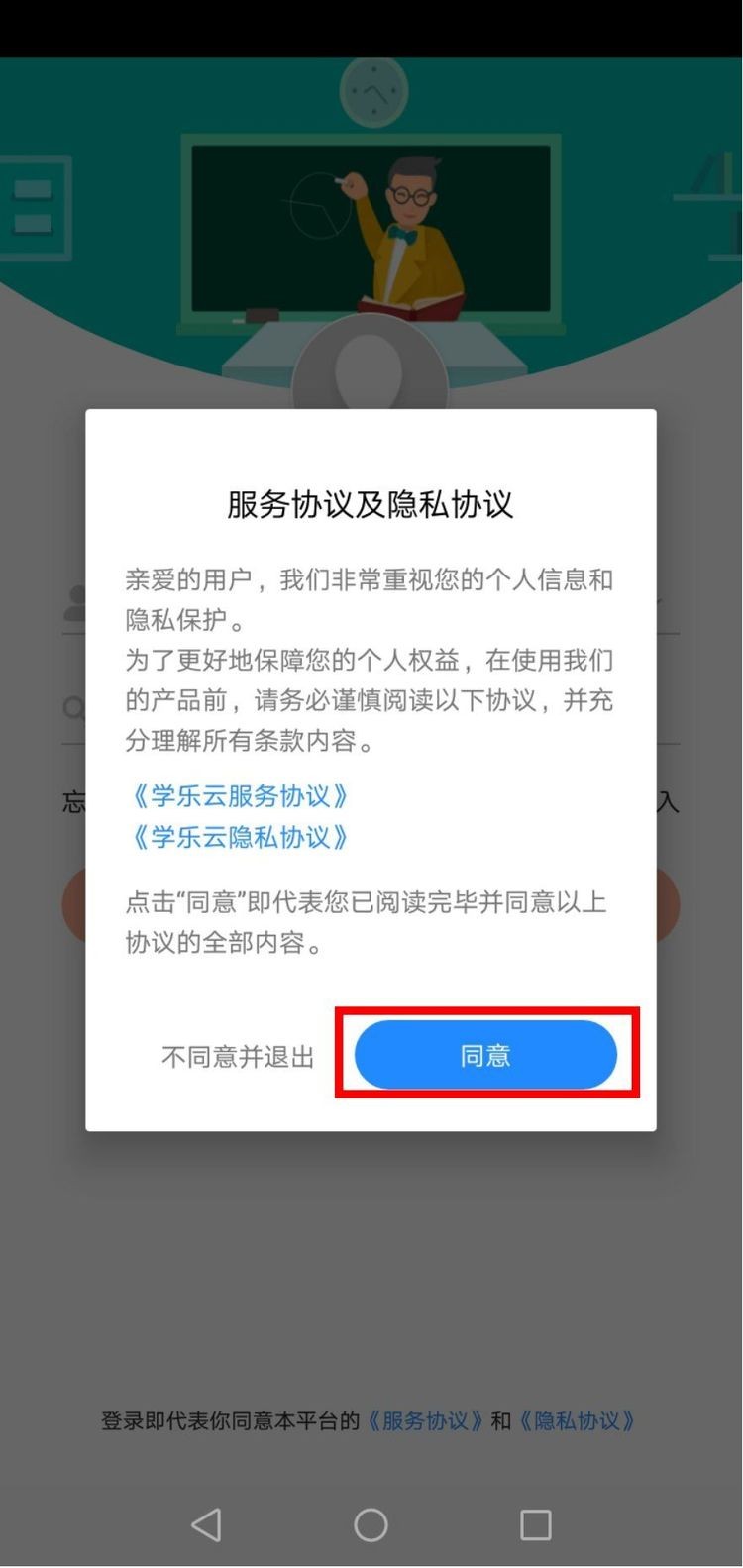The image size is (743, 1568).
Task: Return to the system home screen
Action: coord(371,1523)
